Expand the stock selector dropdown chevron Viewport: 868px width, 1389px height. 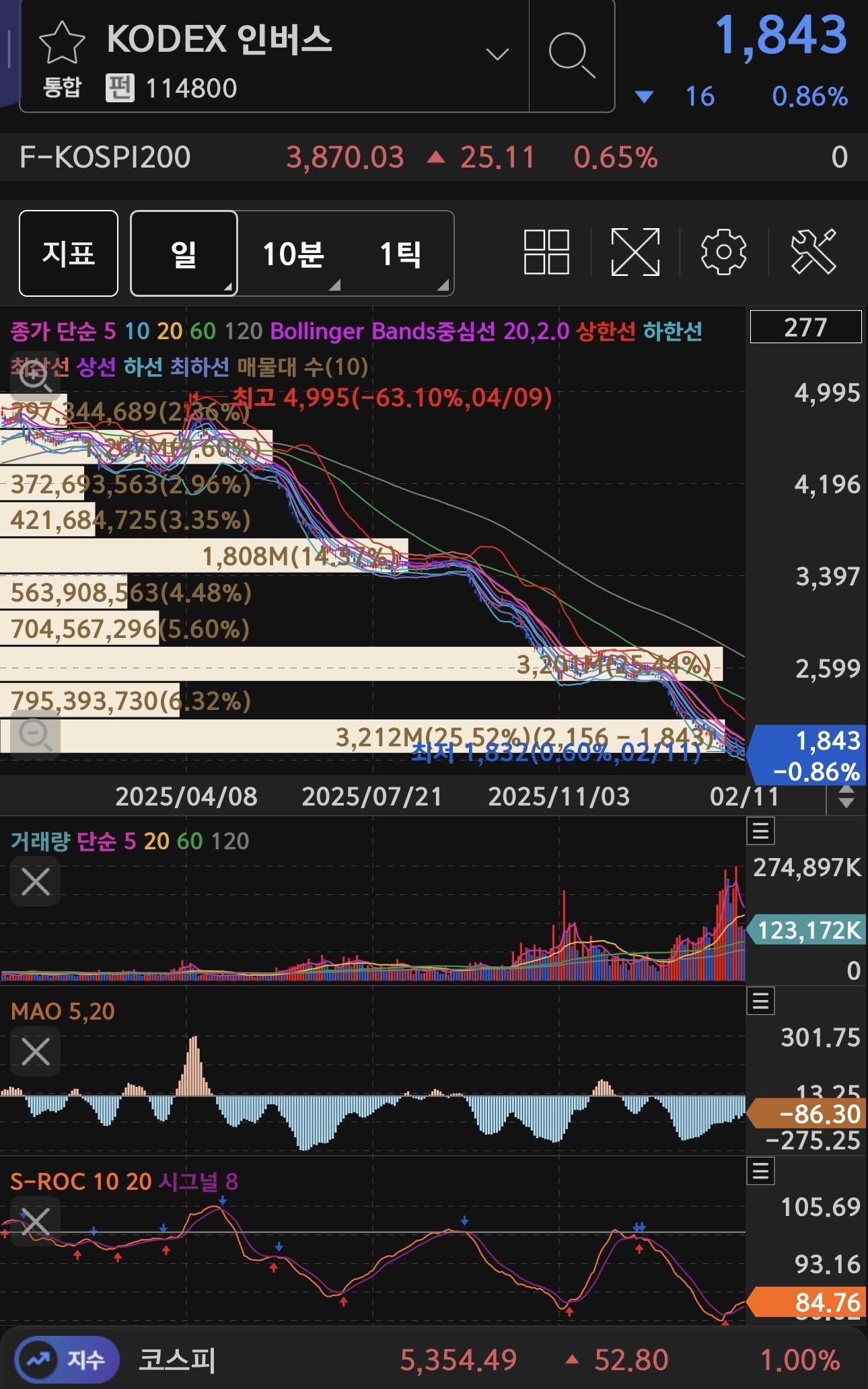pyautogui.click(x=497, y=54)
